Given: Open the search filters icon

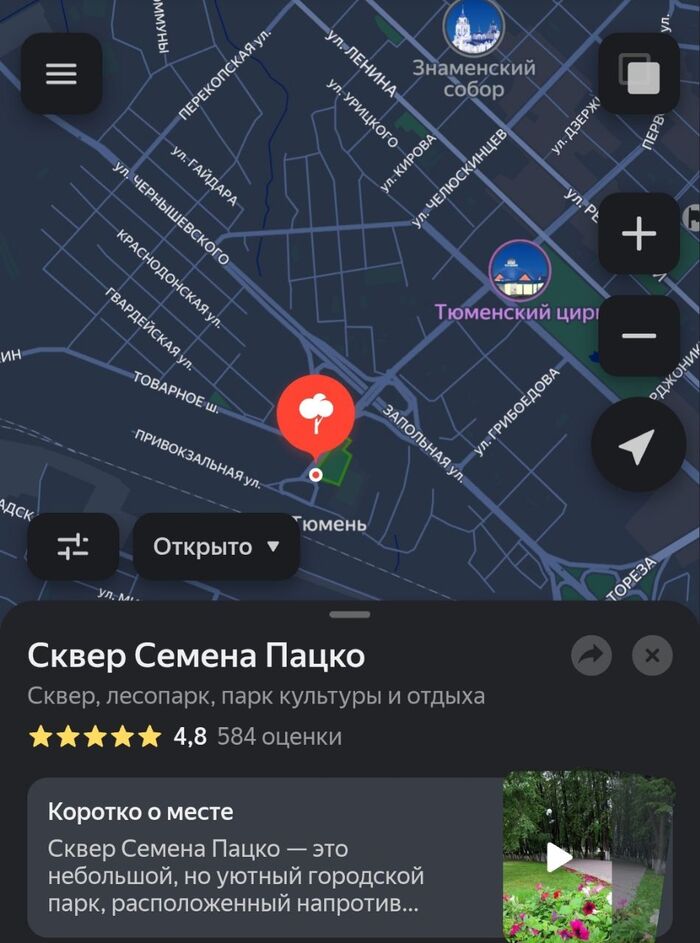Looking at the screenshot, I should 73,547.
